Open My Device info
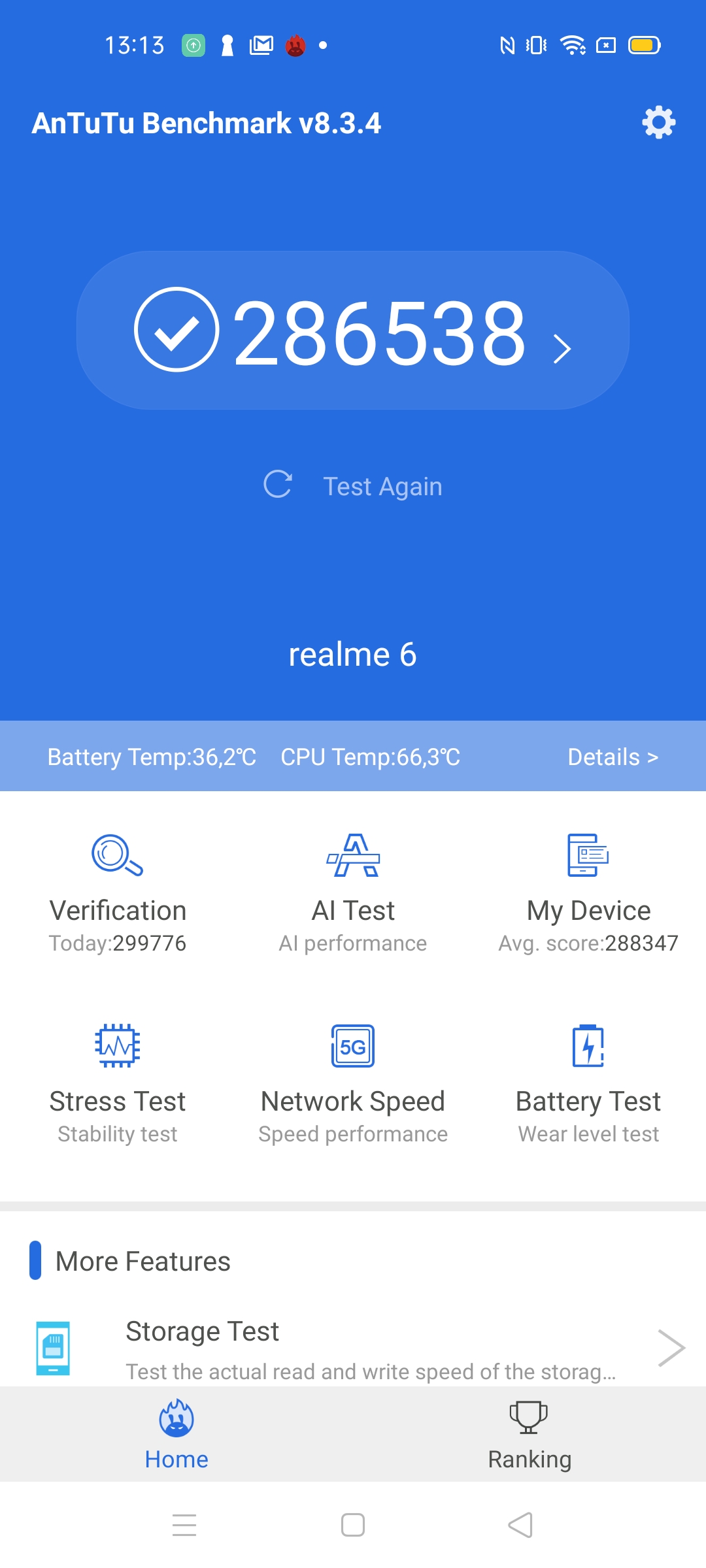706x1568 pixels. click(588, 892)
